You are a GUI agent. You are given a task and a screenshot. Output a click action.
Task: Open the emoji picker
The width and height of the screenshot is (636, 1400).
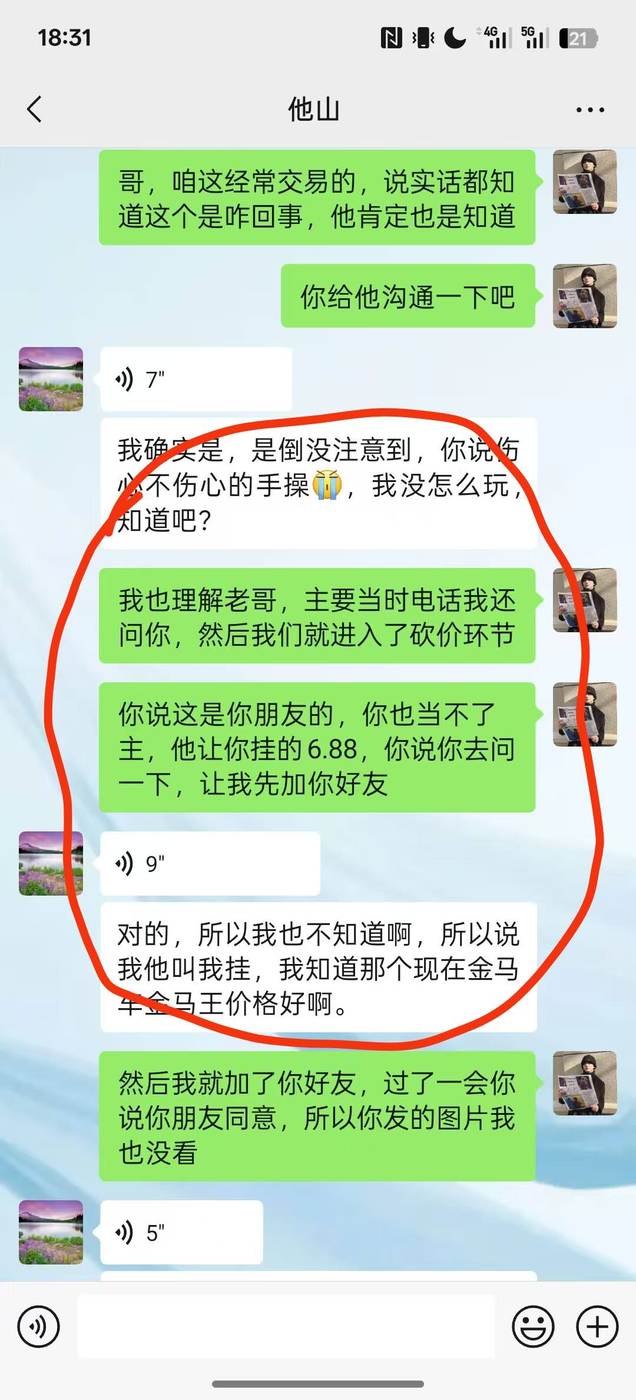click(x=533, y=1327)
